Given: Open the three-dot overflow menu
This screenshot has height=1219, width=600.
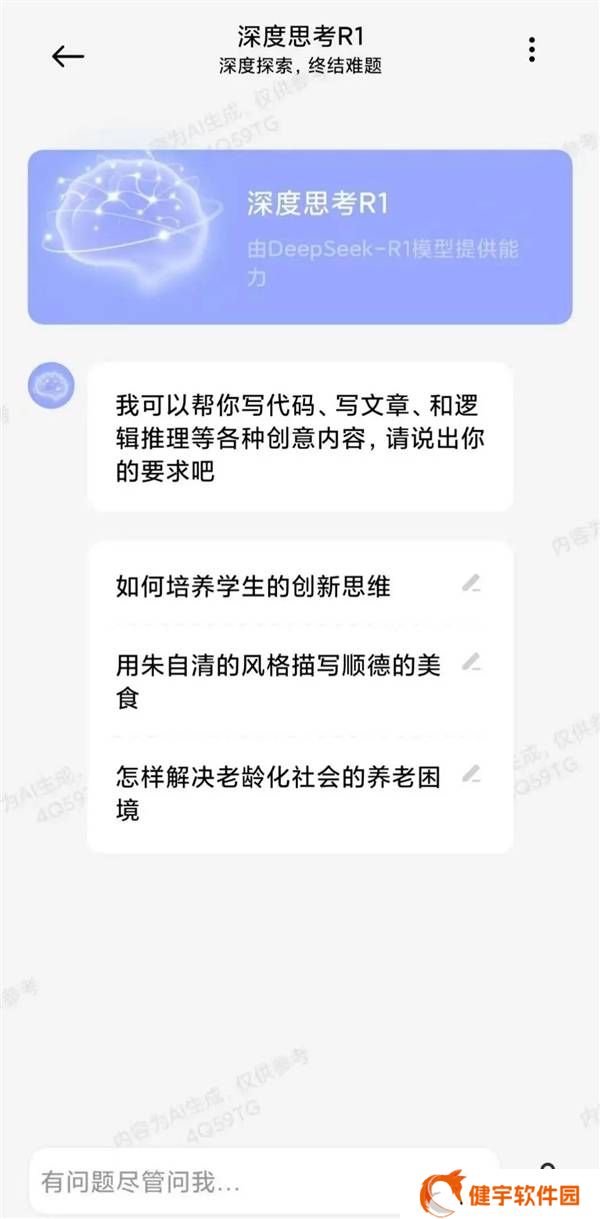Looking at the screenshot, I should click(x=532, y=49).
